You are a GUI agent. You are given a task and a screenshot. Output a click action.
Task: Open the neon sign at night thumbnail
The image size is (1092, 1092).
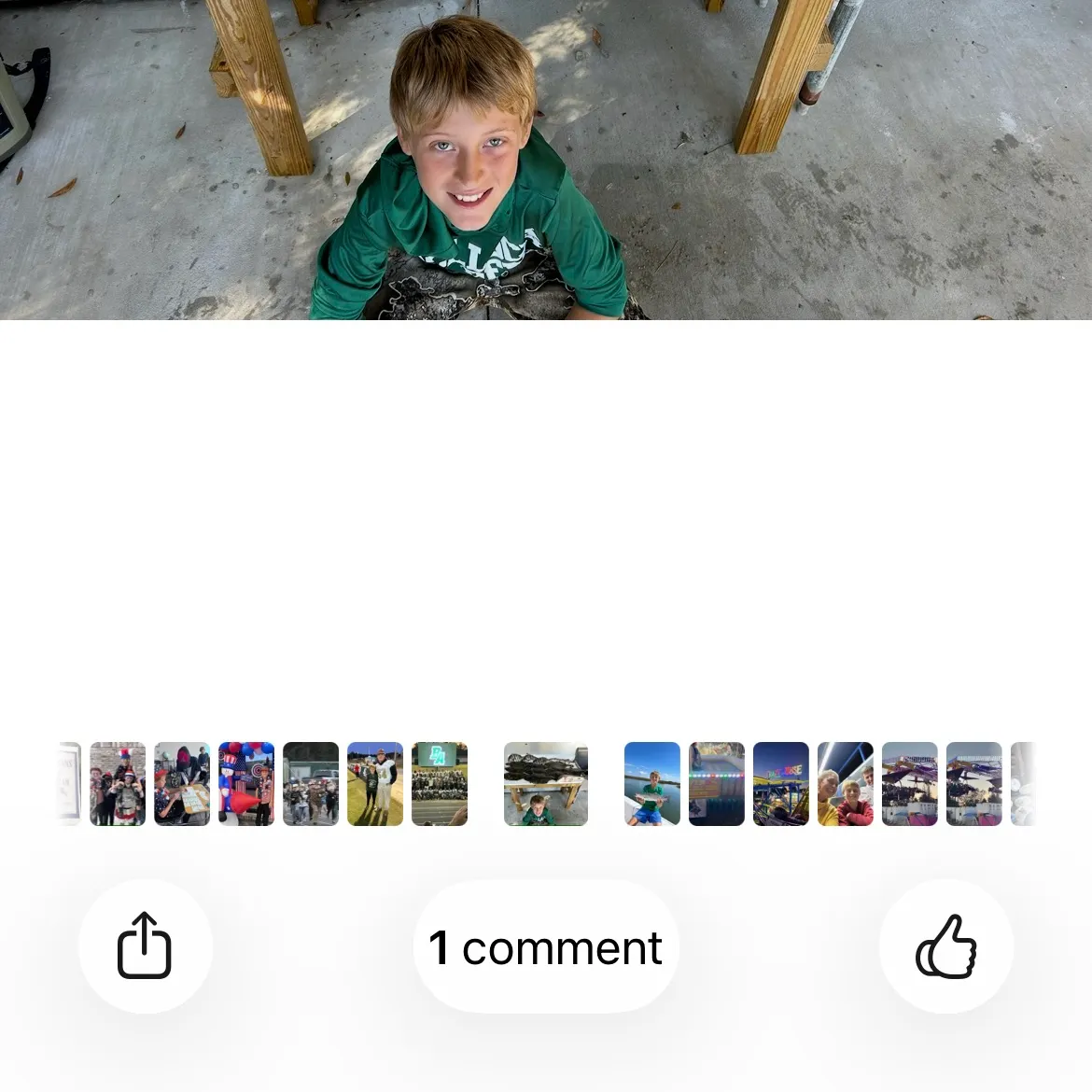tap(781, 784)
